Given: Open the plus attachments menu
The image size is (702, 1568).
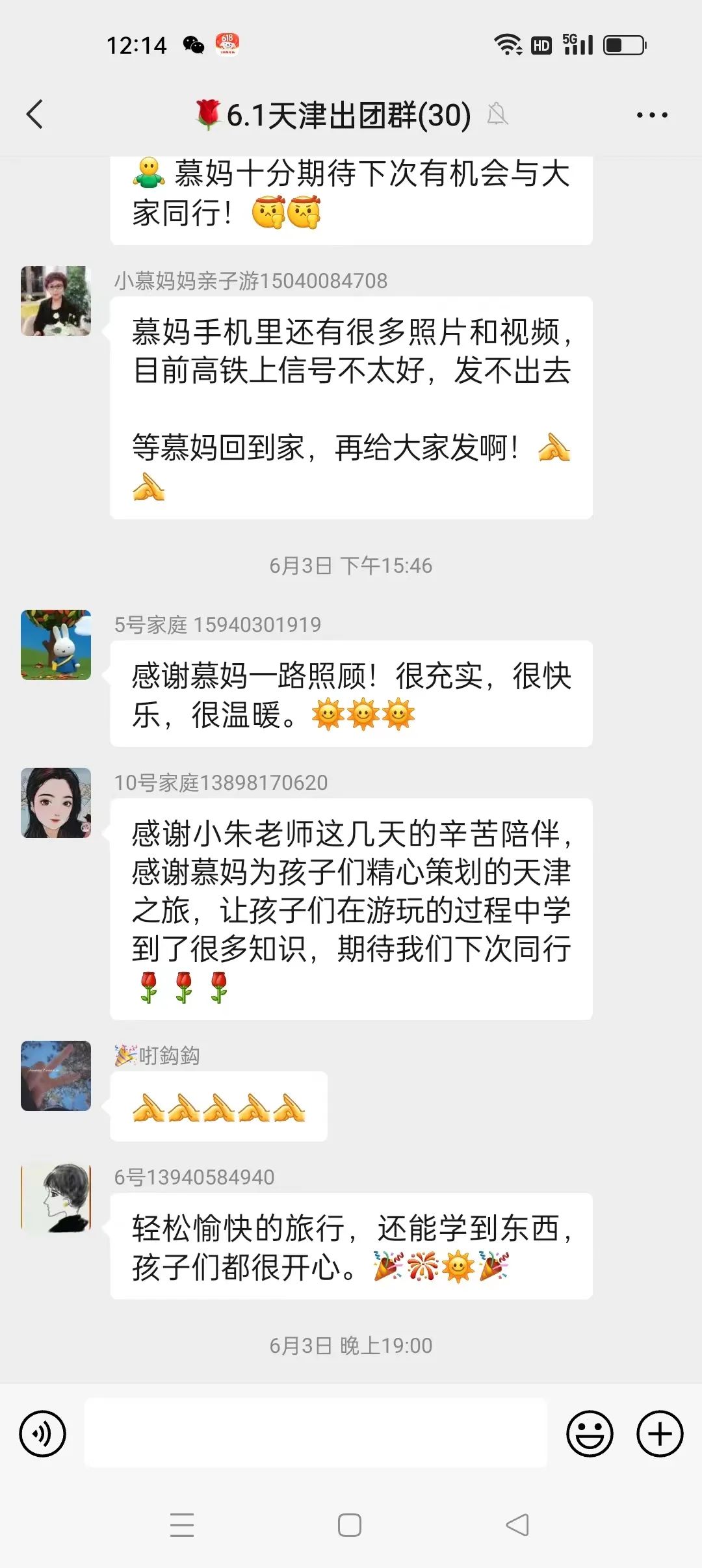Looking at the screenshot, I should [x=660, y=1433].
